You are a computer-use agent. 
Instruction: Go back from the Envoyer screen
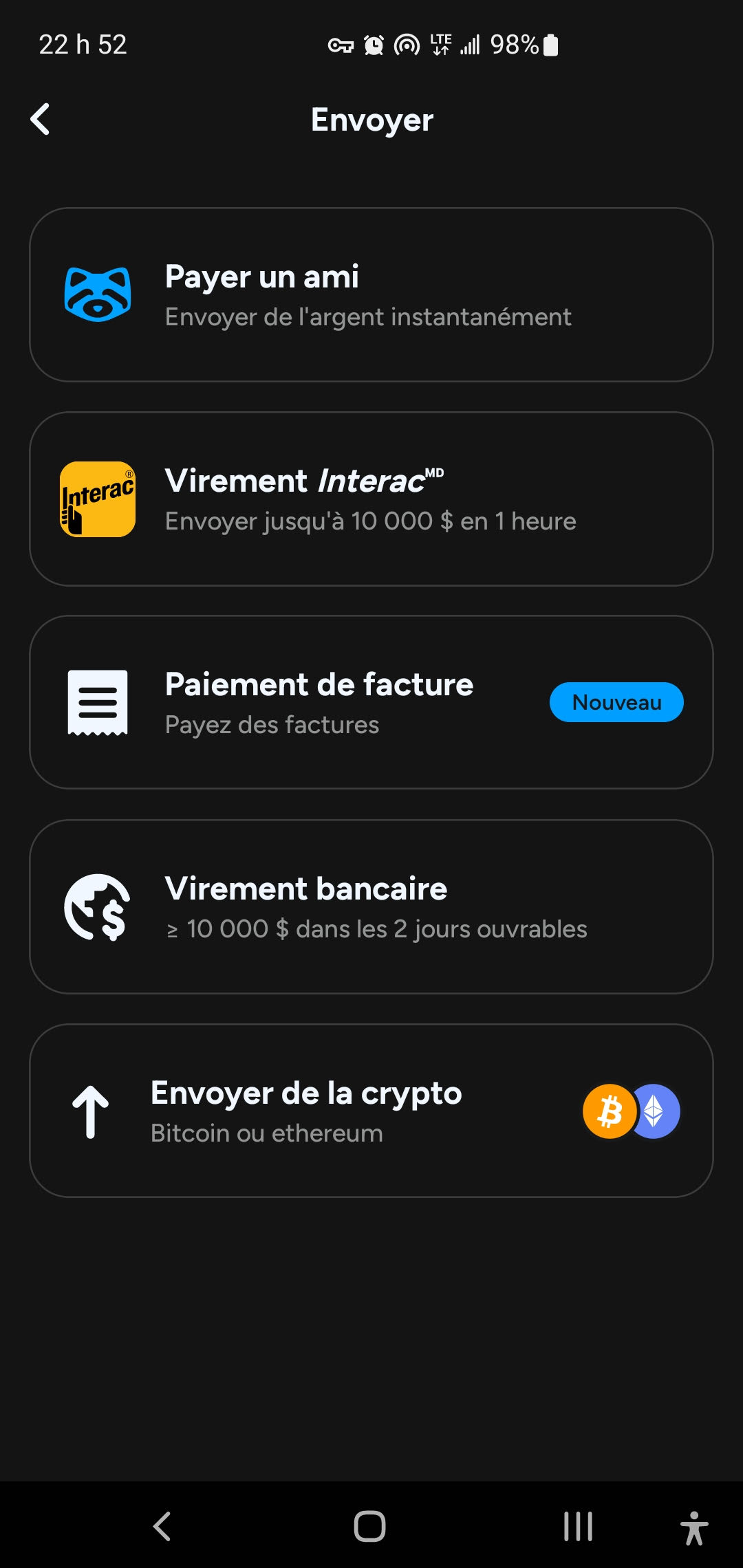coord(41,120)
